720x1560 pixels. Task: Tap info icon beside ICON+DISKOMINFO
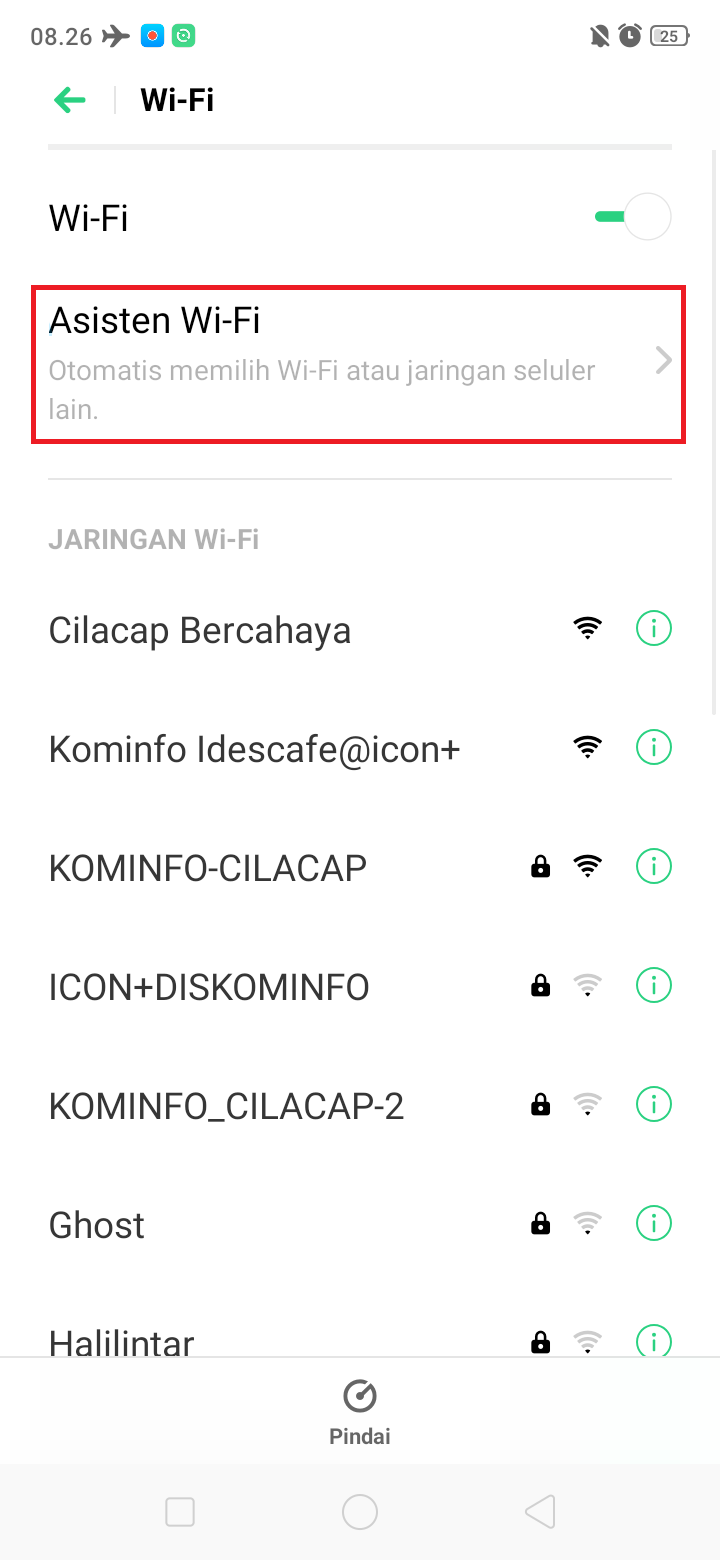pyautogui.click(x=654, y=985)
